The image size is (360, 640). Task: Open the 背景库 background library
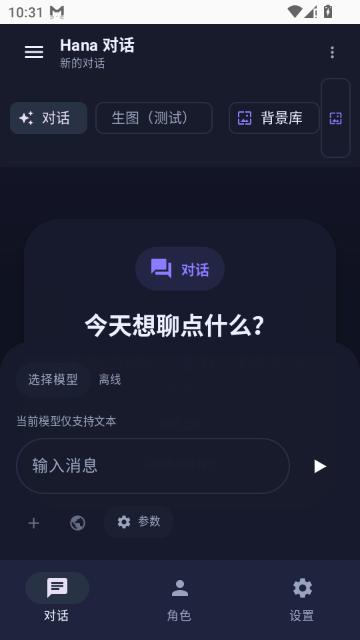(x=274, y=118)
